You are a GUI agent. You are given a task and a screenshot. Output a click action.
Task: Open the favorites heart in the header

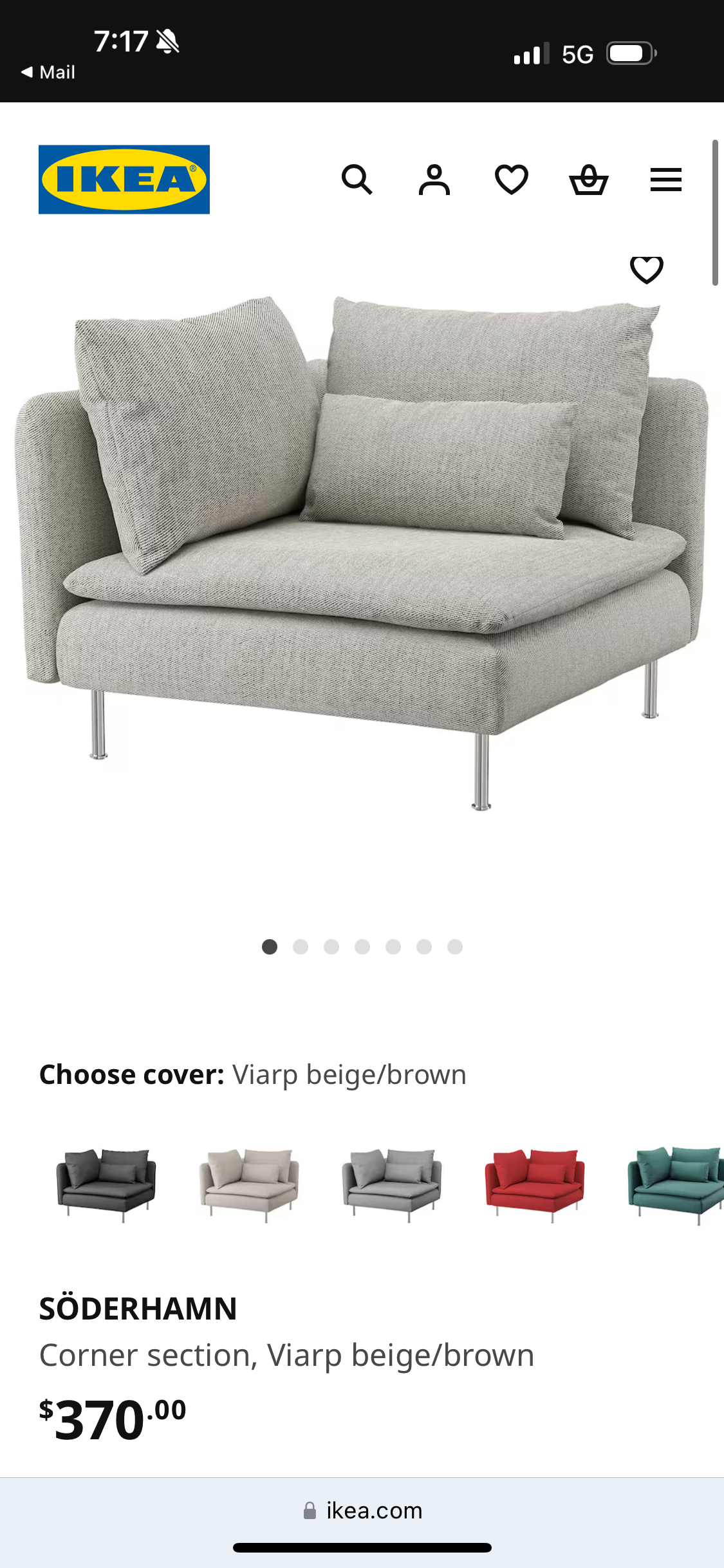(x=512, y=180)
